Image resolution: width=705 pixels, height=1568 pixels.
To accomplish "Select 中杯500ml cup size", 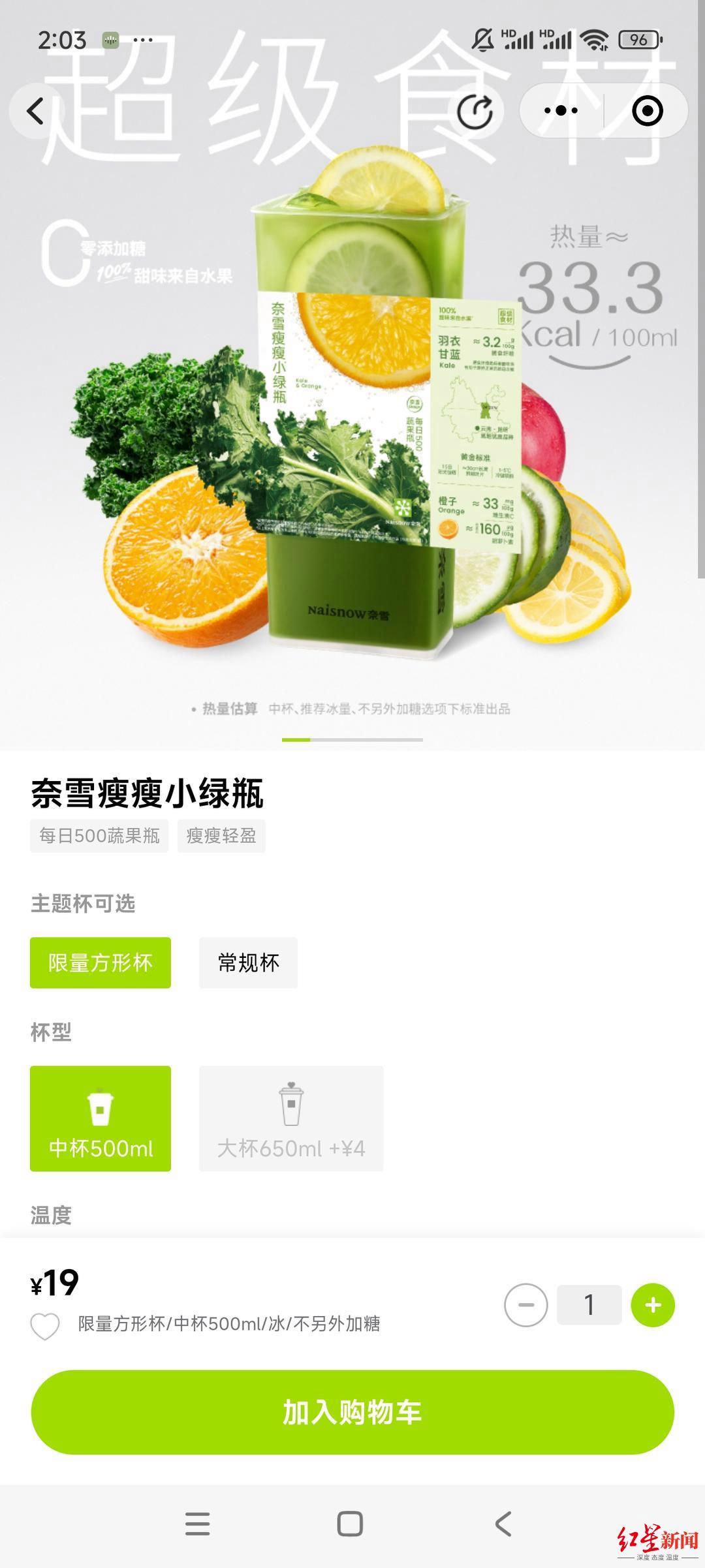I will 101,1118.
